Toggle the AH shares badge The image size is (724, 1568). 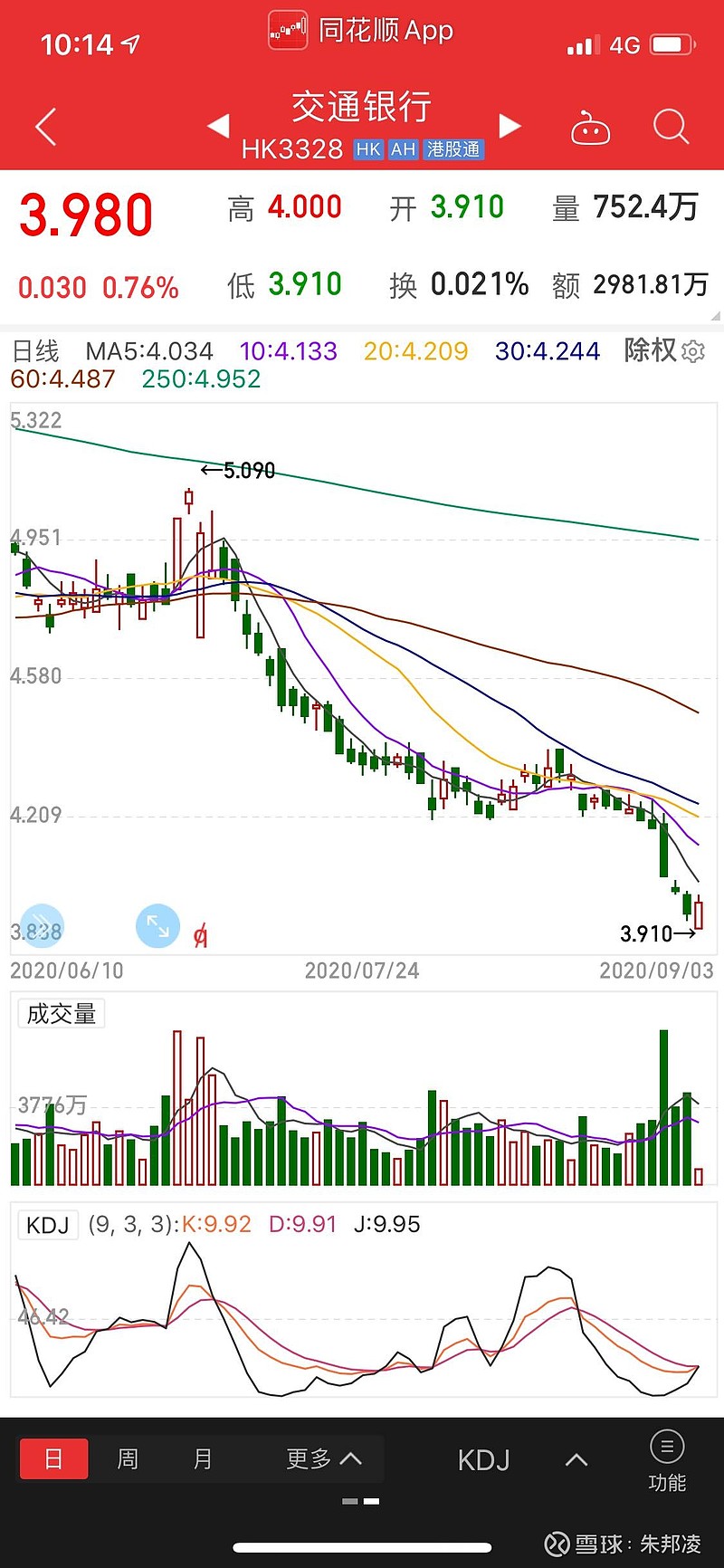402,149
